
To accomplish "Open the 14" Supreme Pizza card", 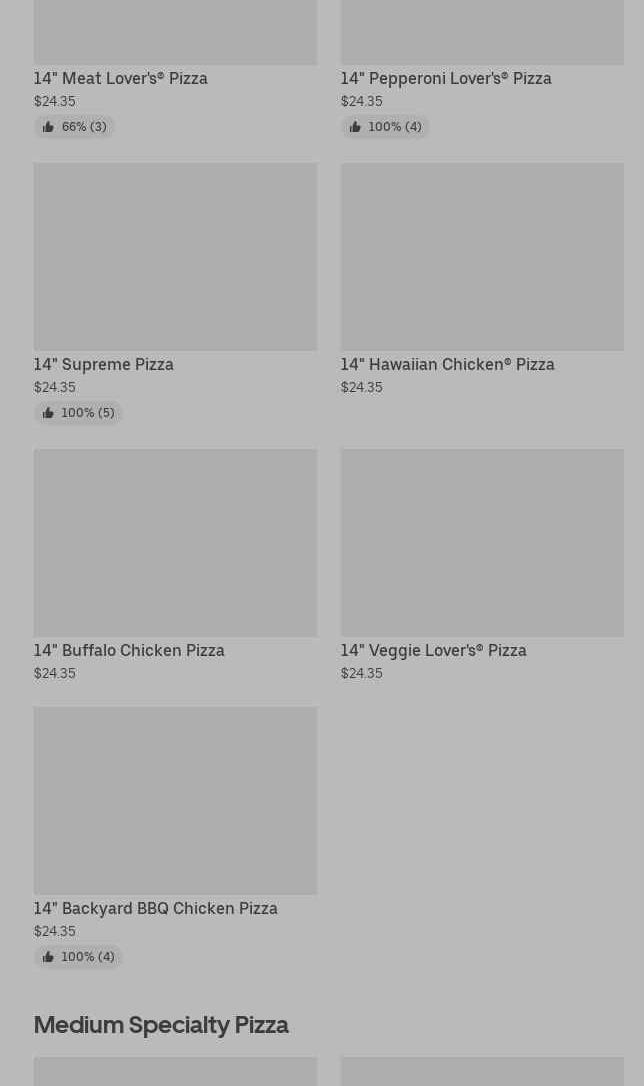I will pos(175,293).
